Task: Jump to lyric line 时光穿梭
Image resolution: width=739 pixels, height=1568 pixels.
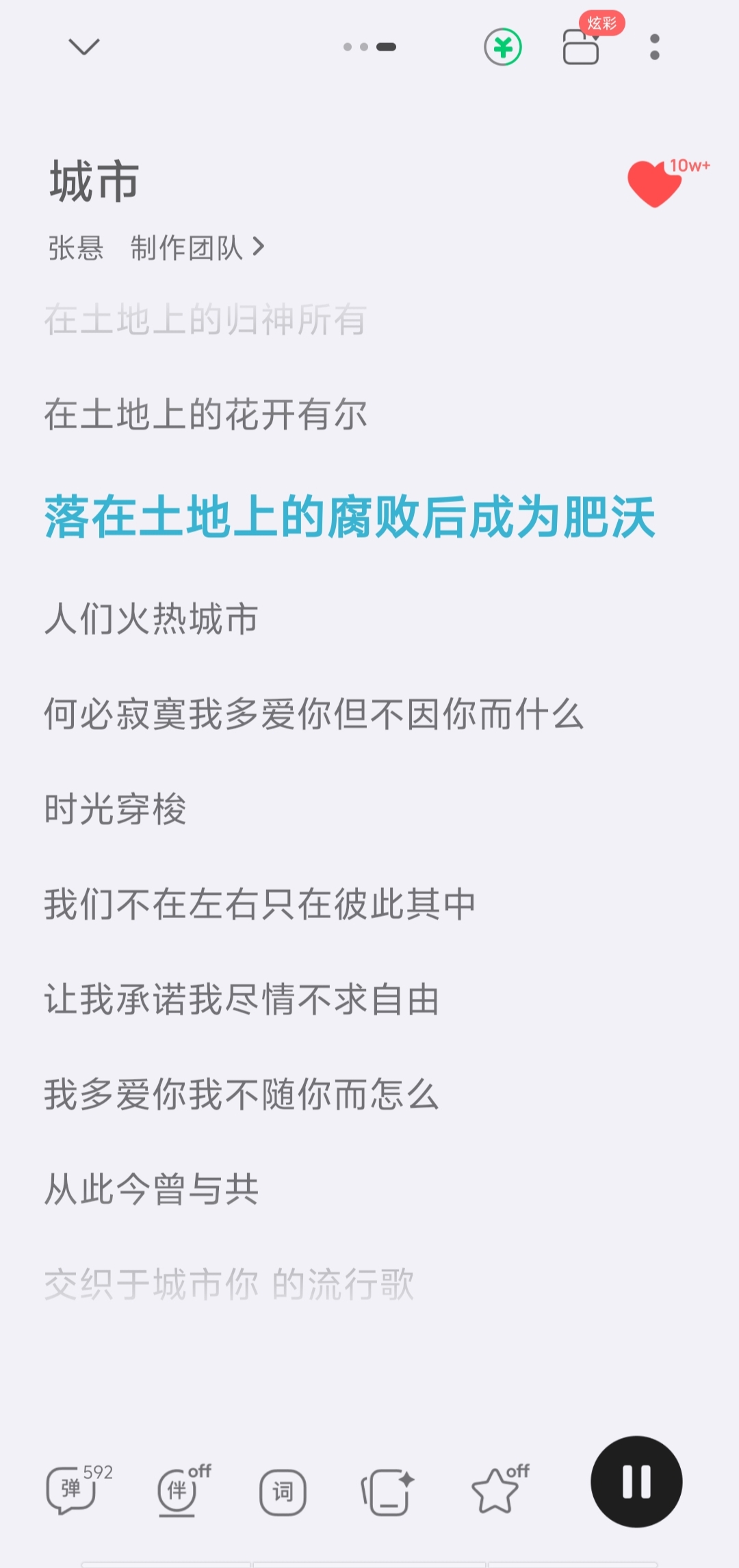Action: point(115,809)
